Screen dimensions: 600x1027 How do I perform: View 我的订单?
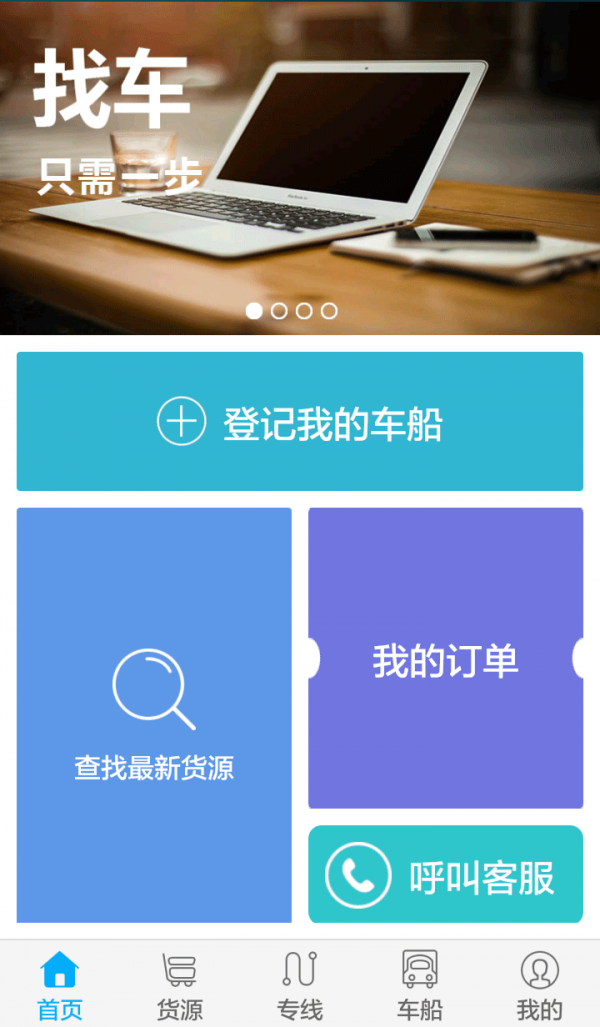click(x=445, y=658)
